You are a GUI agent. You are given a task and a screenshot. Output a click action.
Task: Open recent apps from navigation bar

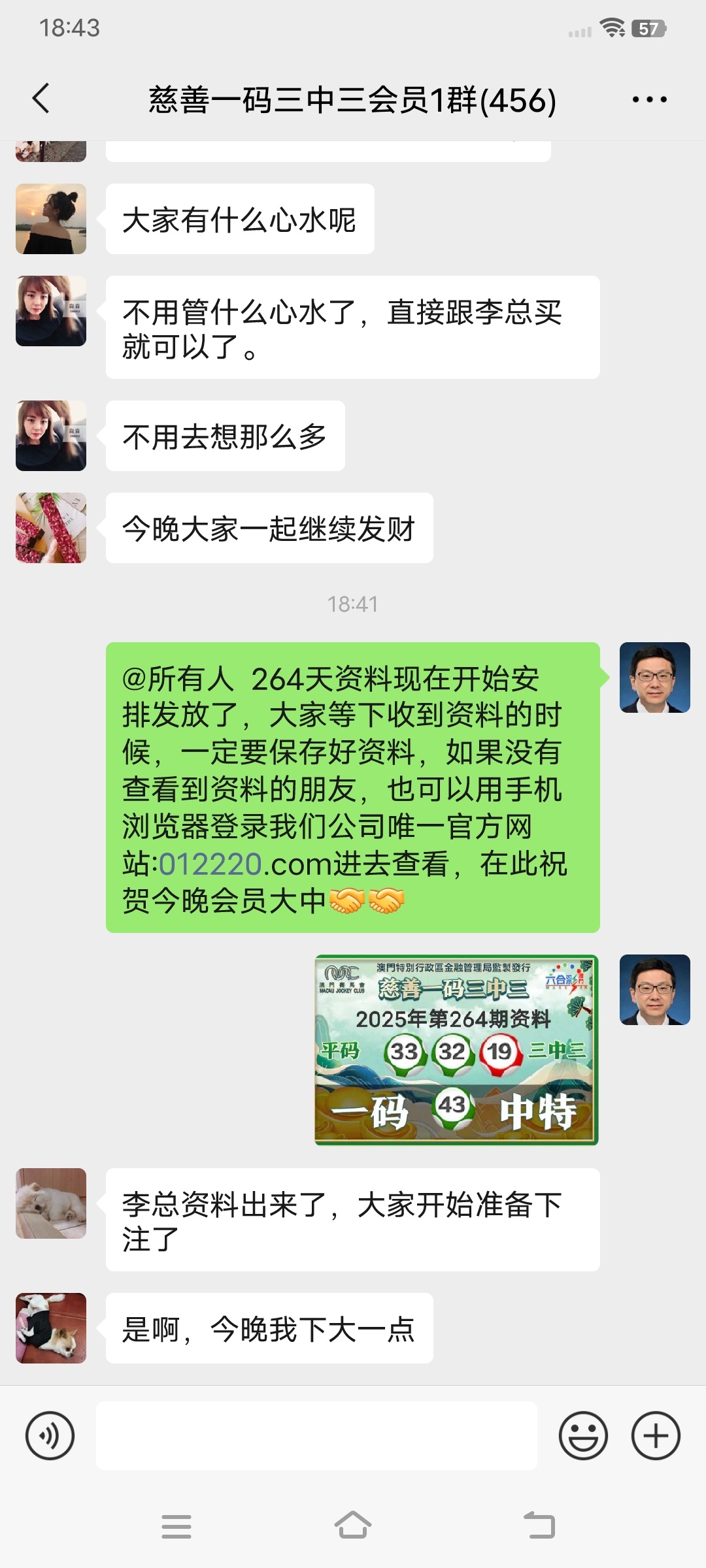pos(176,1526)
